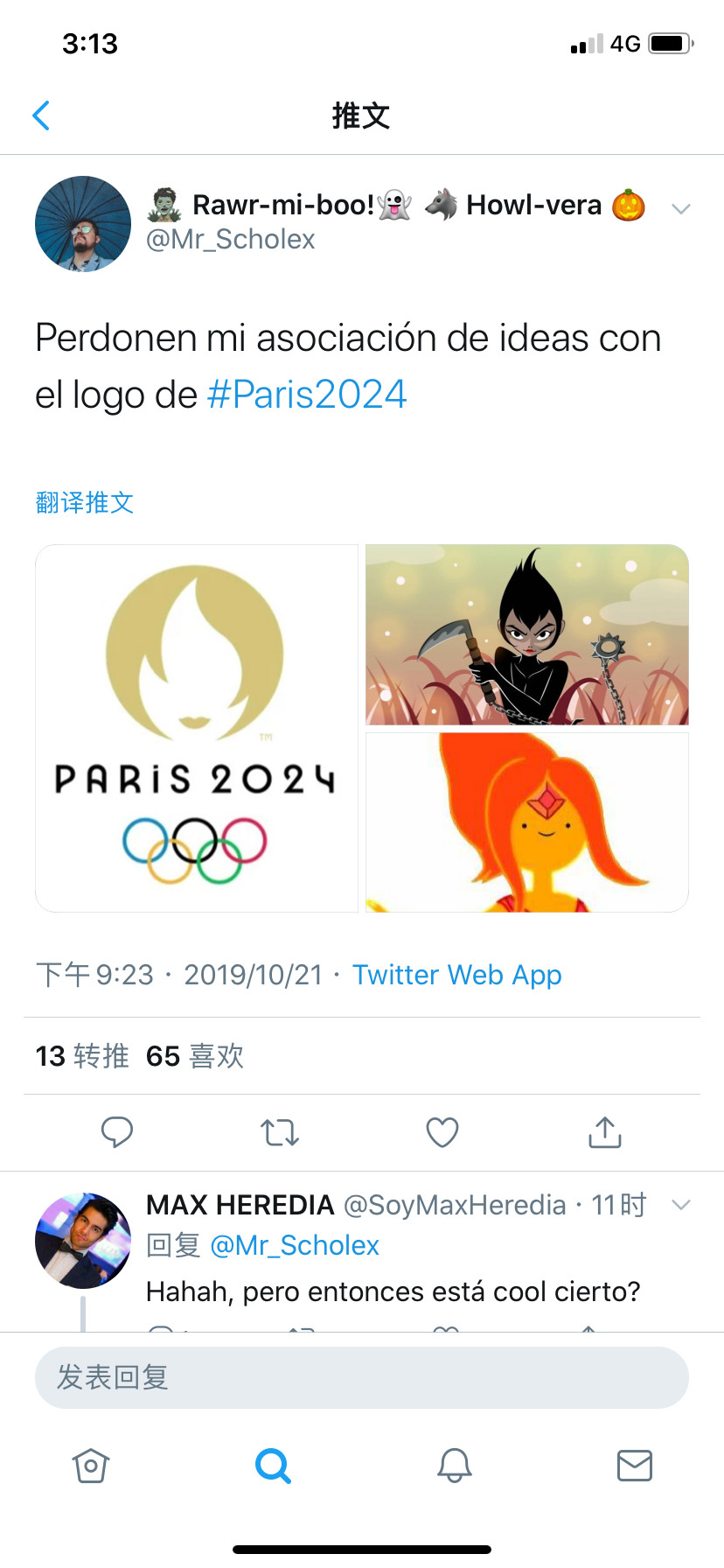Open the Twitter Web App source link

pyautogui.click(x=456, y=975)
